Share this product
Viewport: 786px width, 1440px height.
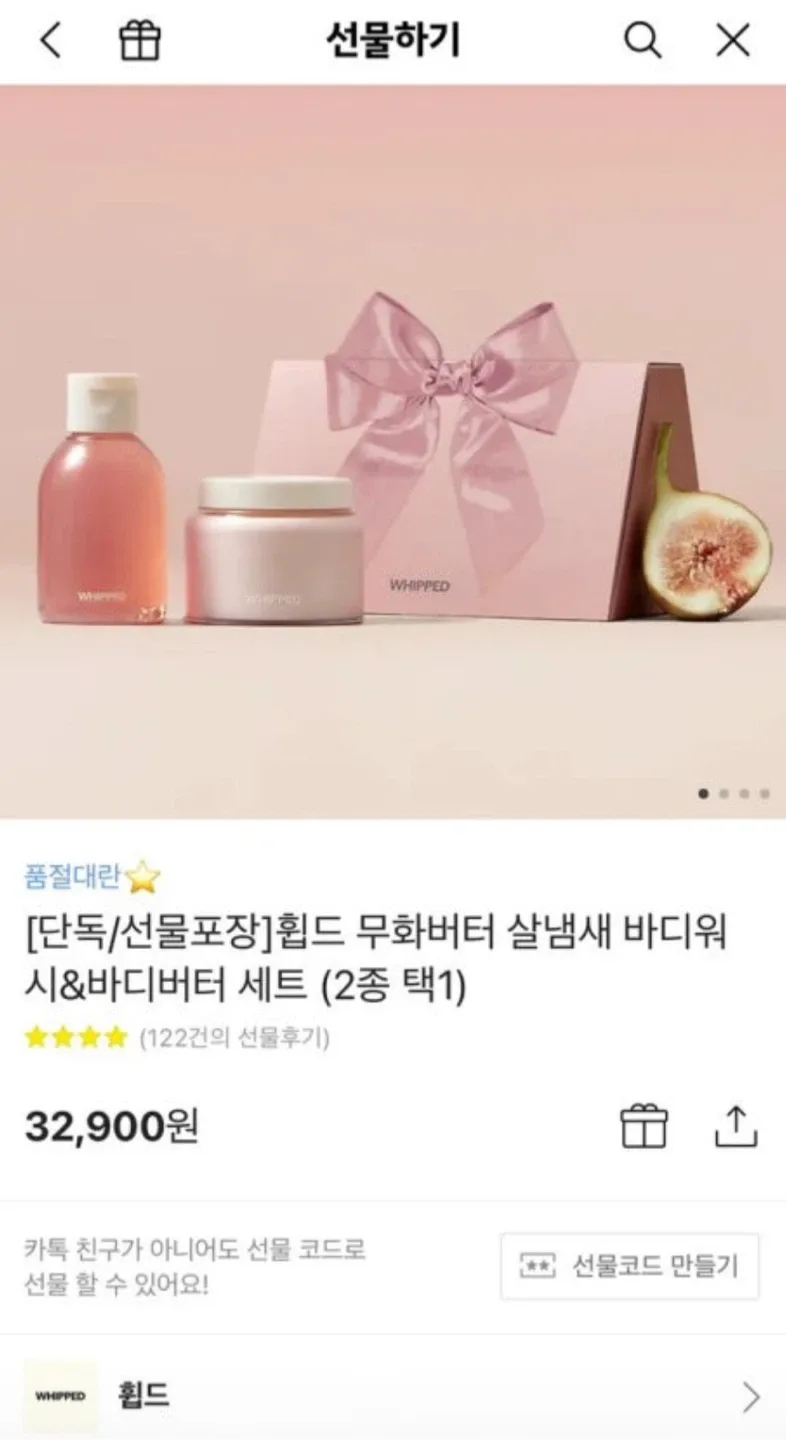(737, 1126)
